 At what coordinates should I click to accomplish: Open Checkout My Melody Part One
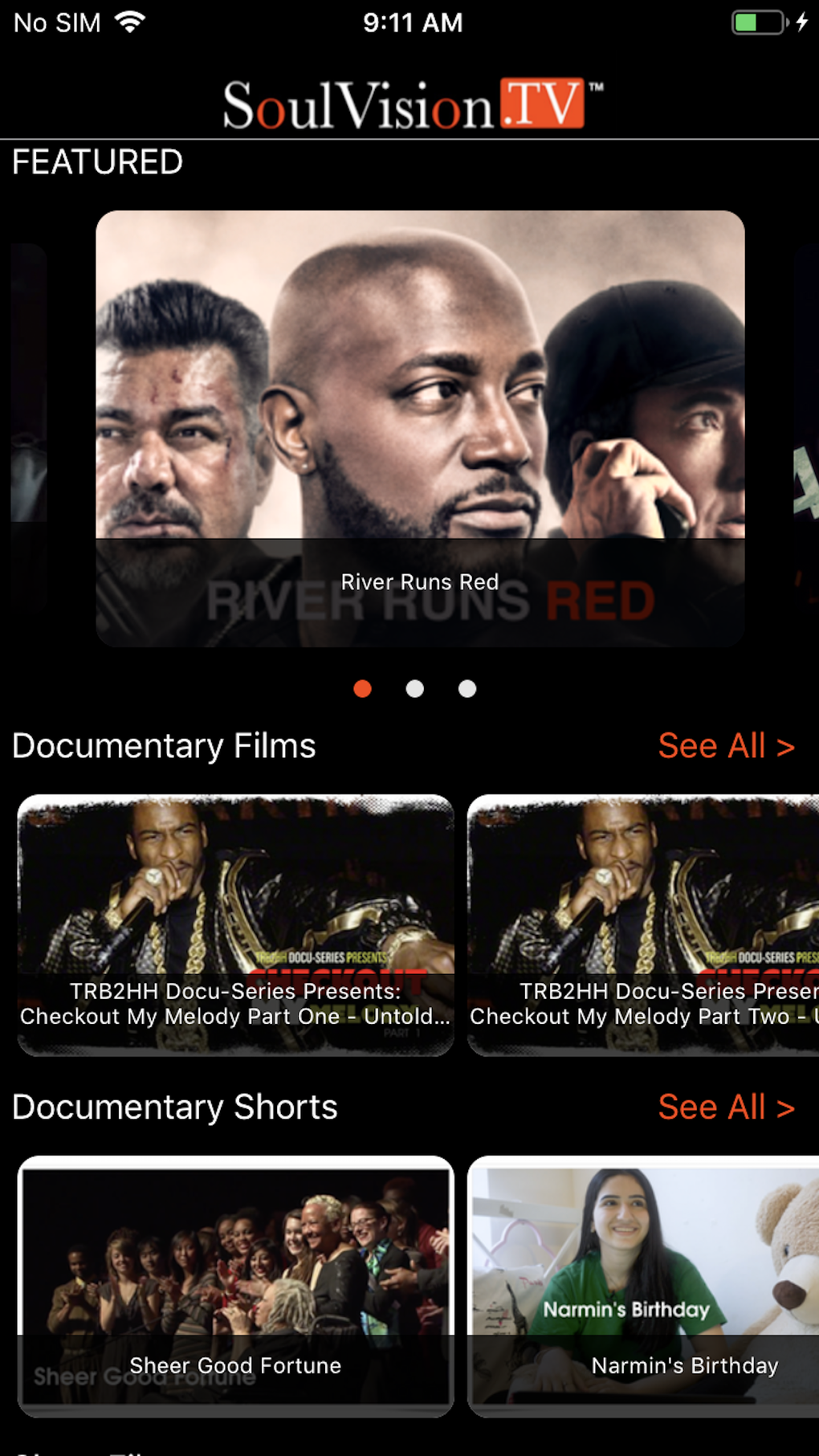coord(235,924)
